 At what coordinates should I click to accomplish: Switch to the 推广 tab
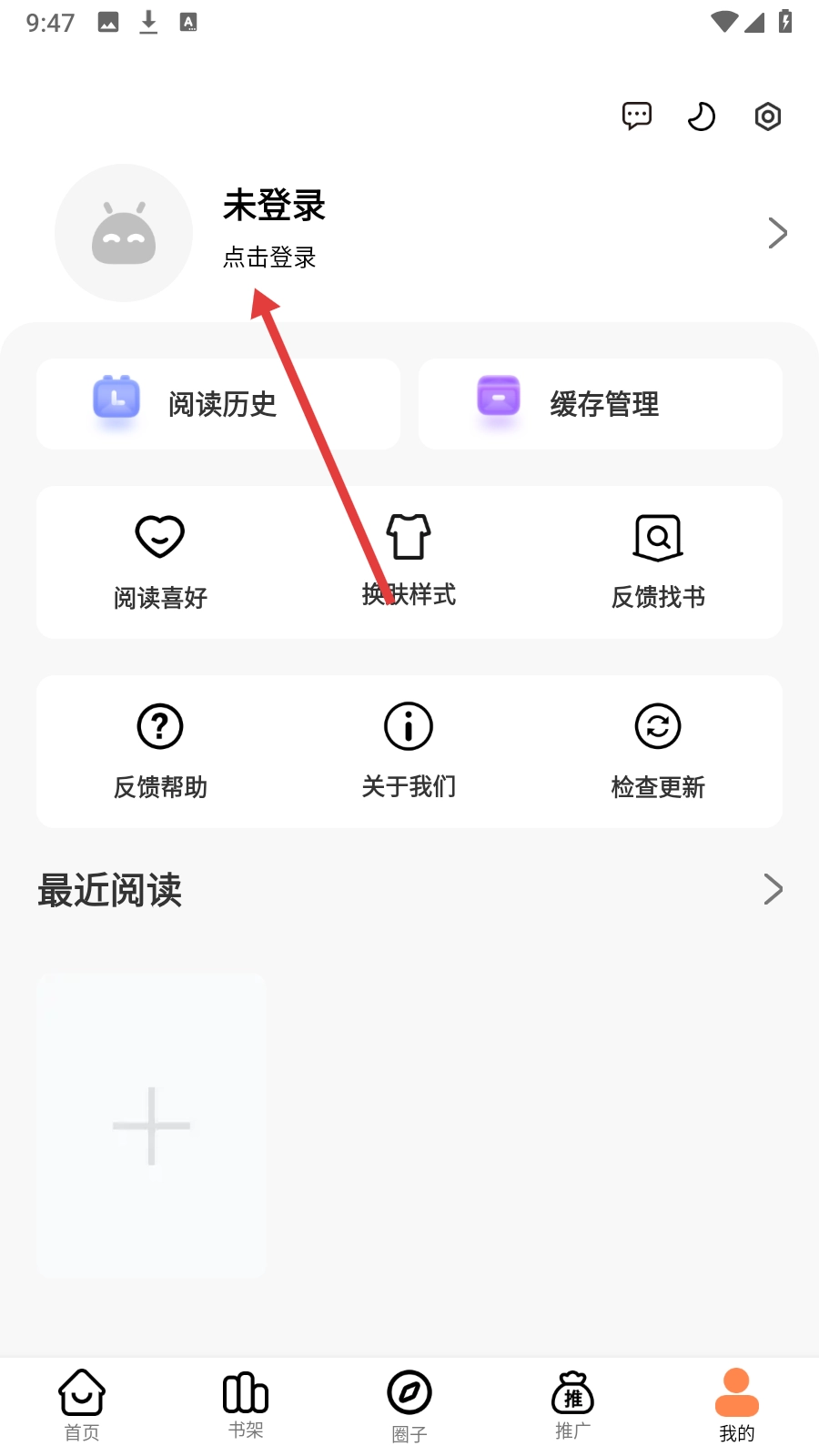click(573, 1405)
